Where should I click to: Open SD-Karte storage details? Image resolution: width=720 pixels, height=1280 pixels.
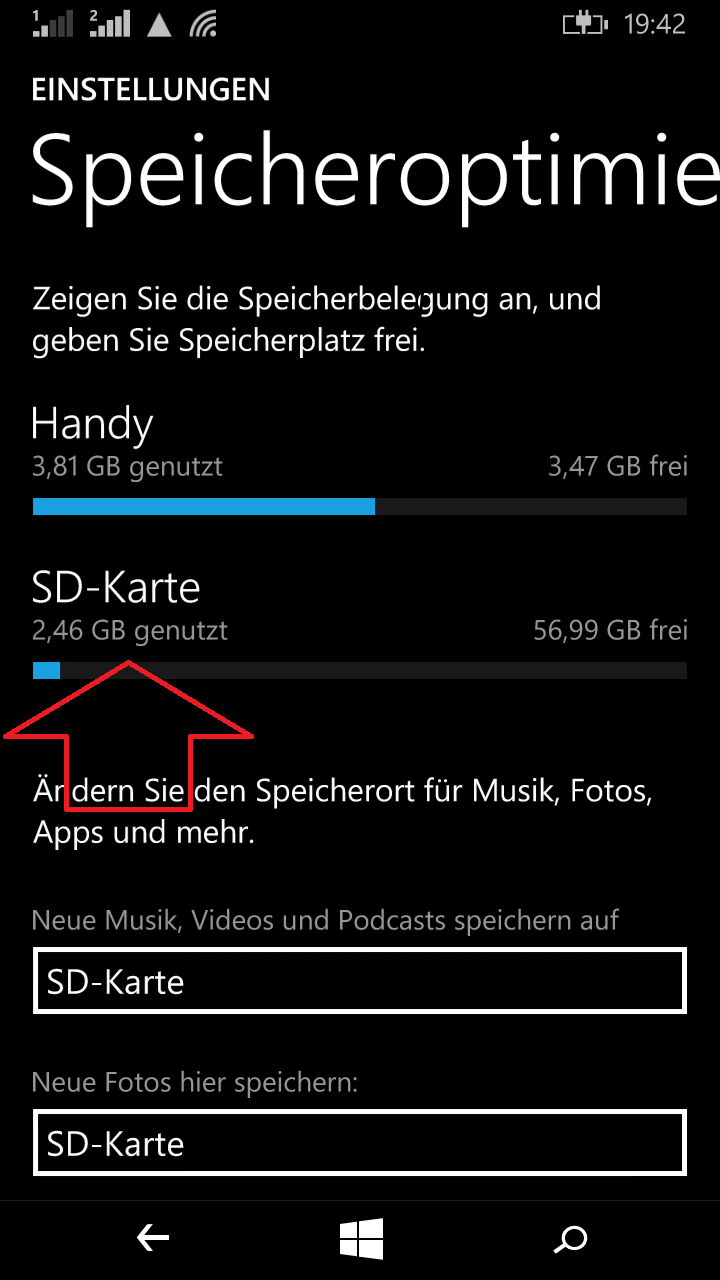(x=359, y=624)
